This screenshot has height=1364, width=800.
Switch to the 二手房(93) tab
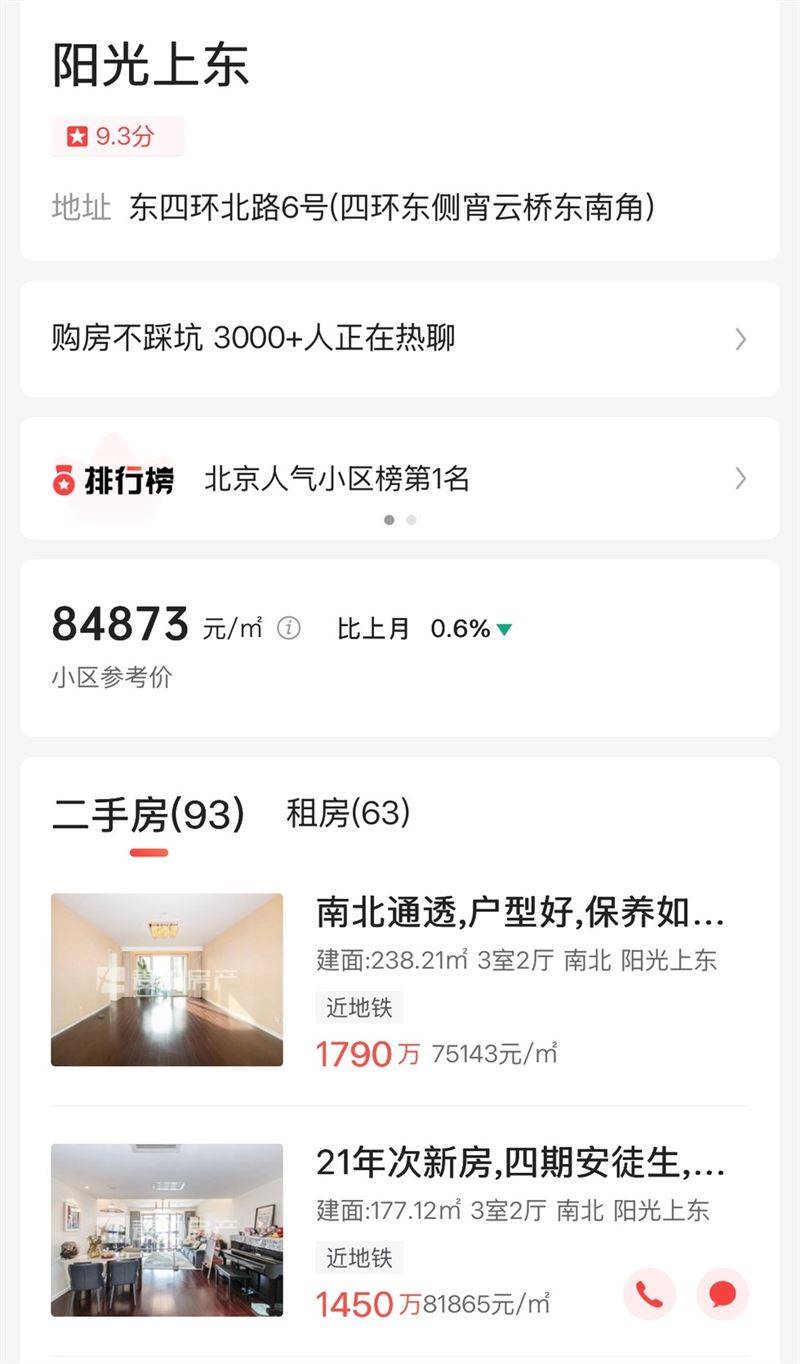(x=148, y=815)
